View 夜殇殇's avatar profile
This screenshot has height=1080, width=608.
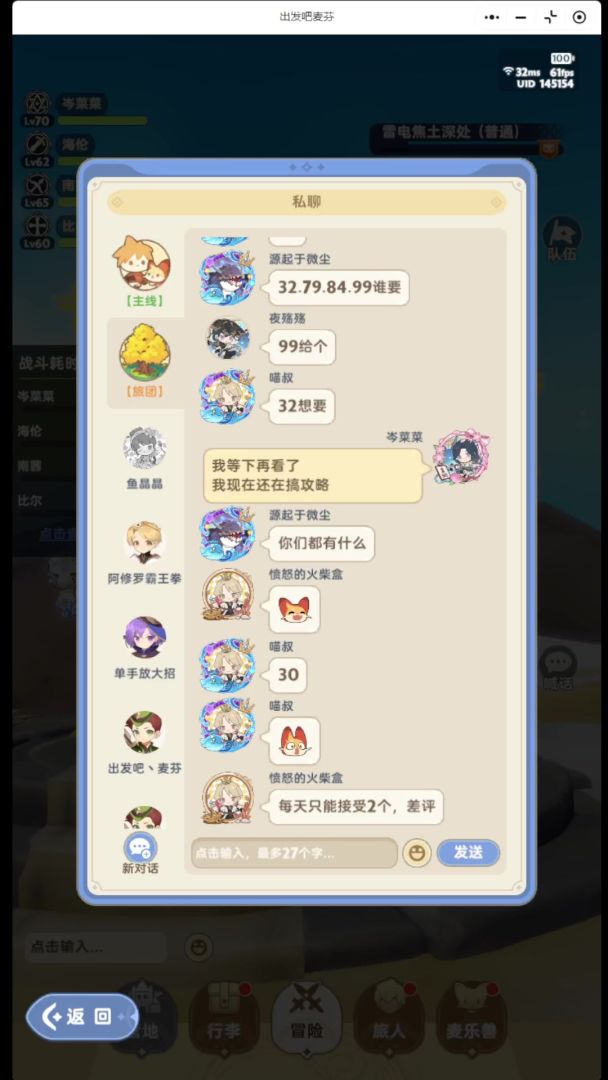228,339
